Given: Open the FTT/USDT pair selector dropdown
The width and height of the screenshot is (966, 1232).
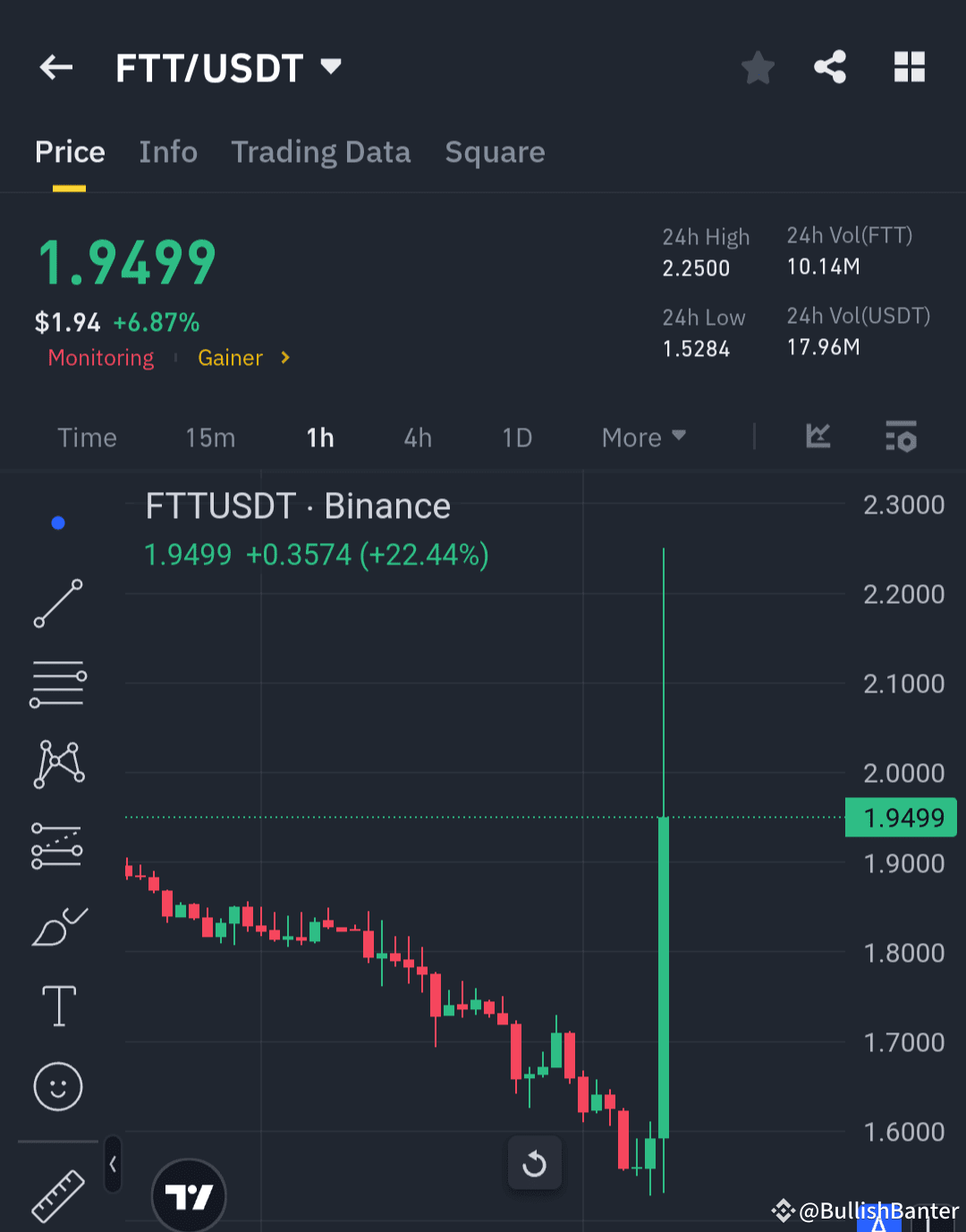Looking at the screenshot, I should [329, 66].
